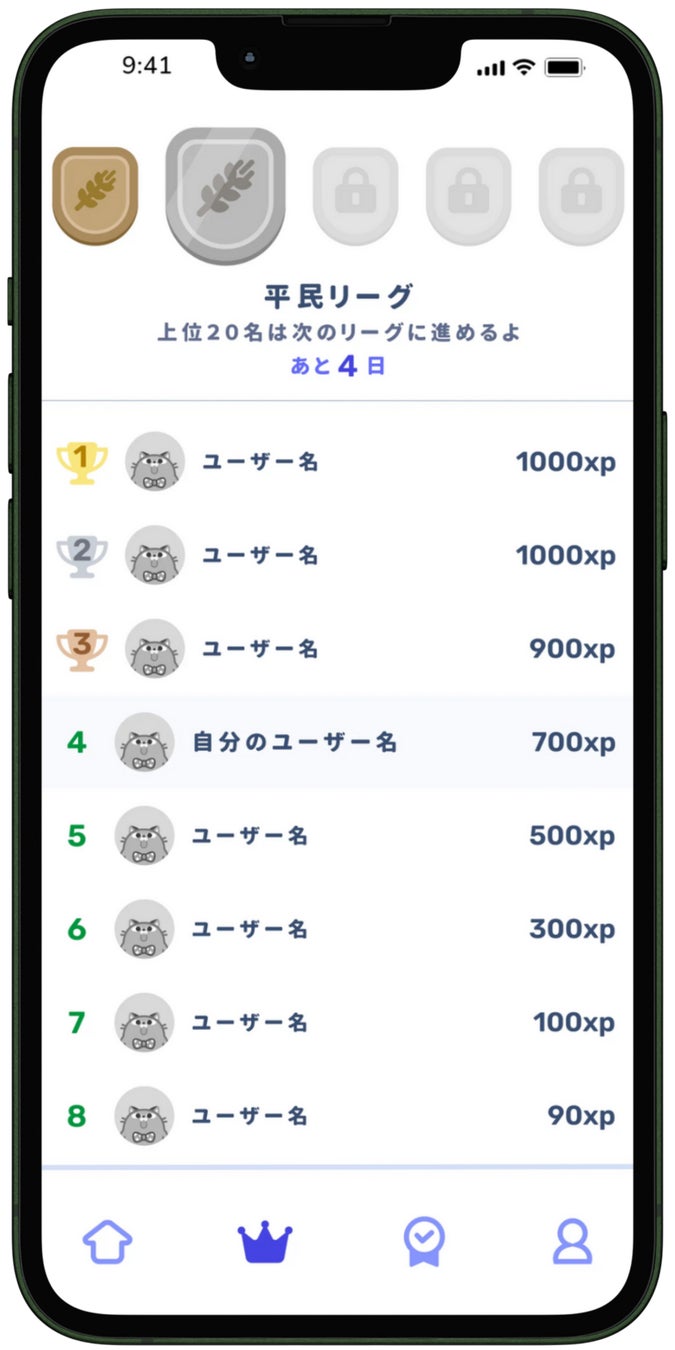Viewport: 675px width, 1350px height.
Task: Select the bronze league badge
Action: [94, 196]
